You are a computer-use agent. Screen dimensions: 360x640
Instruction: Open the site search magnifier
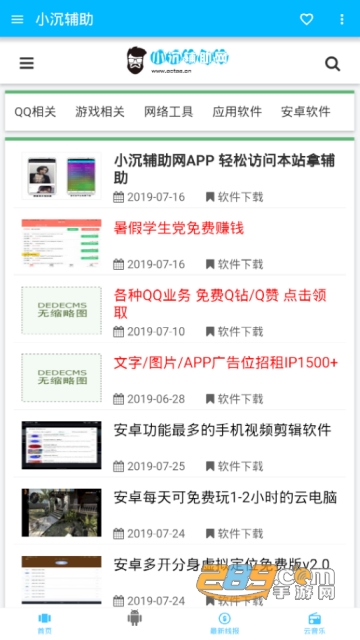(332, 64)
